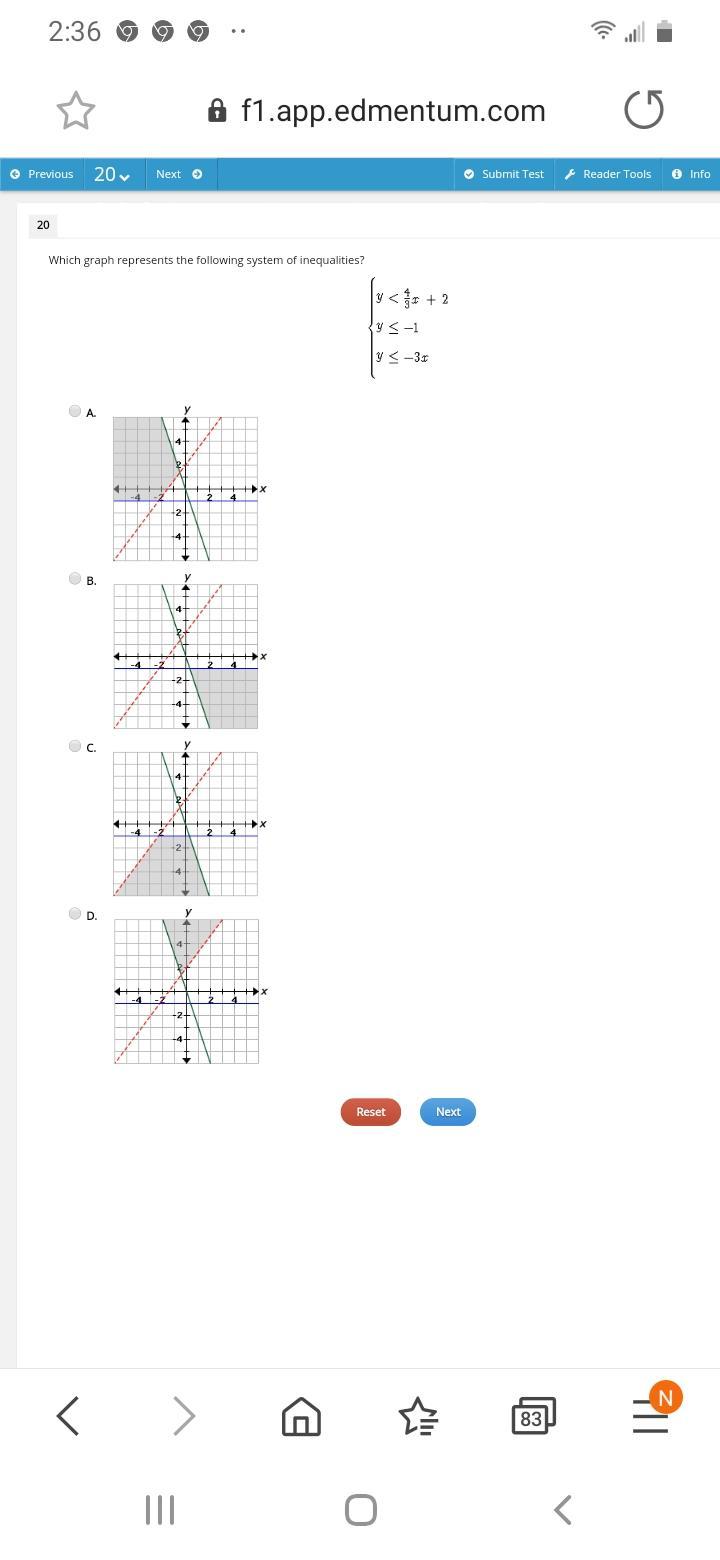Screen dimensions: 720x1560
Task: Open the browser hamburger menu
Action: (650, 1416)
